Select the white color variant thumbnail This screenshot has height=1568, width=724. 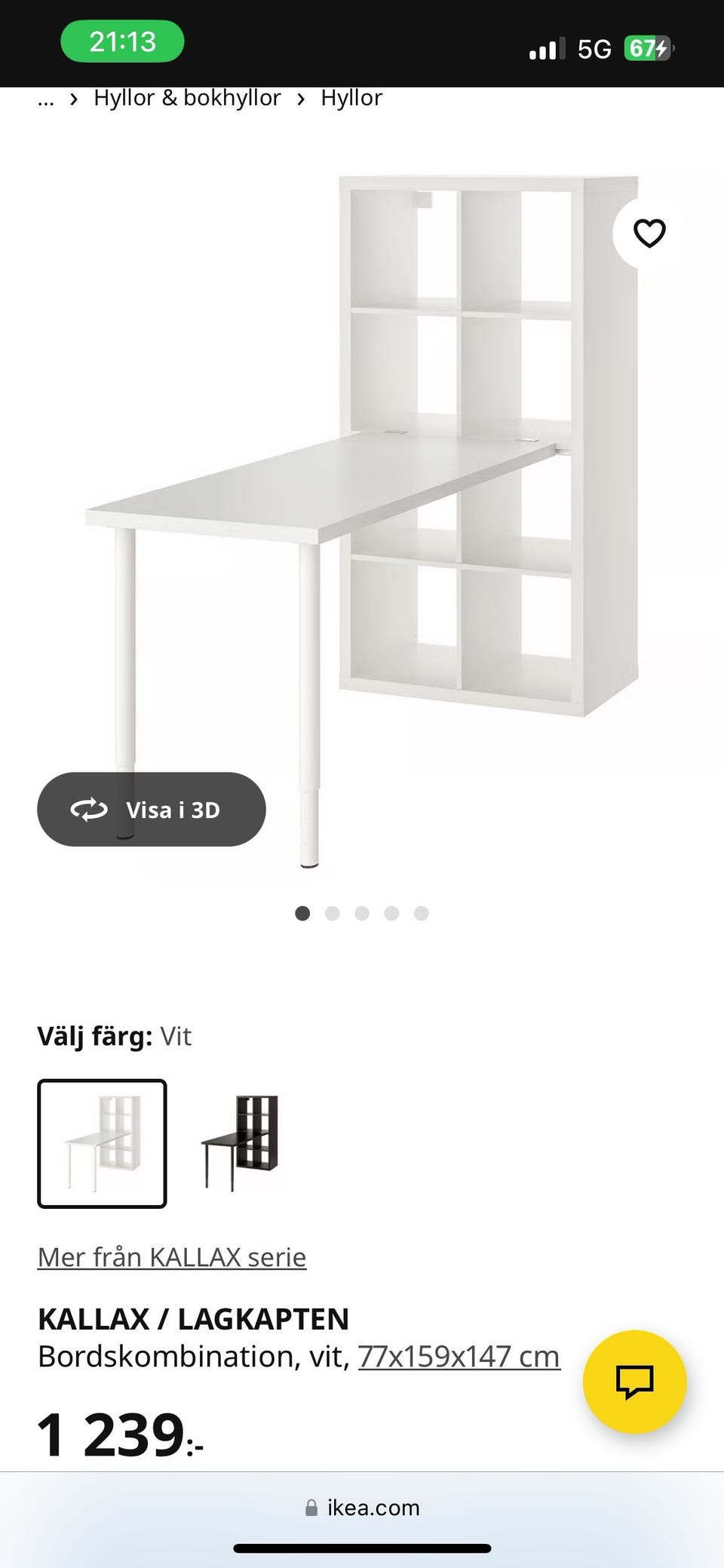[x=102, y=1144]
